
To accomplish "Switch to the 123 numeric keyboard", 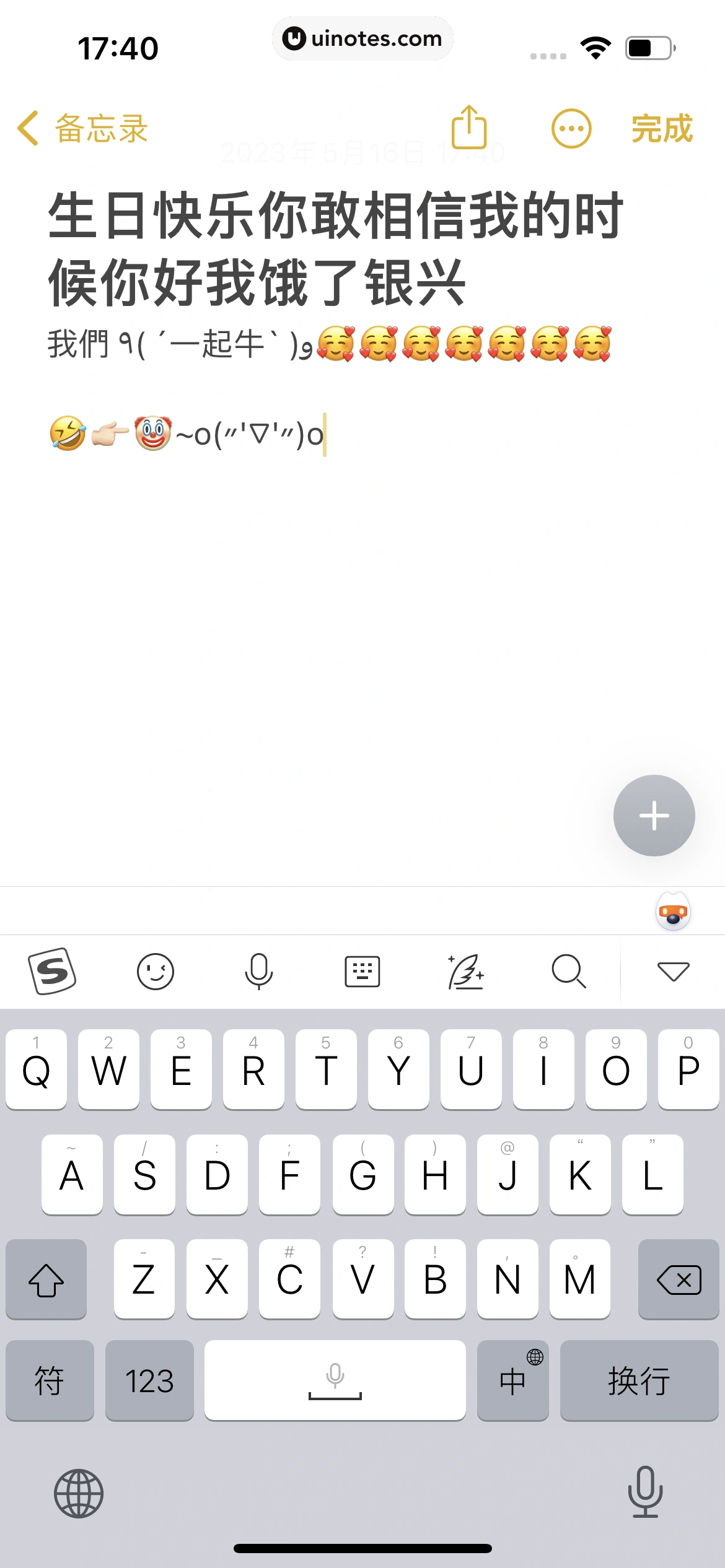I will point(149,1381).
